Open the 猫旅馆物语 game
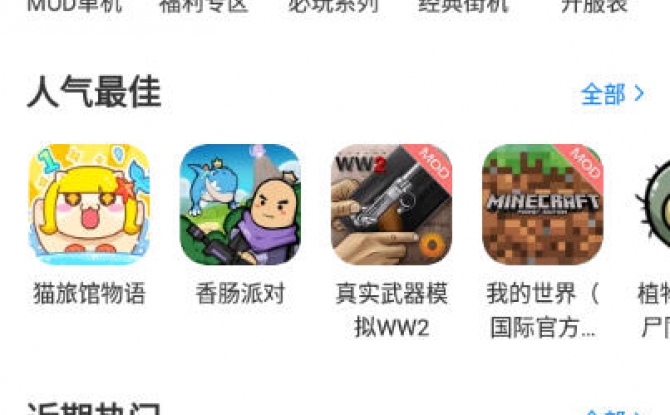 [x=89, y=204]
